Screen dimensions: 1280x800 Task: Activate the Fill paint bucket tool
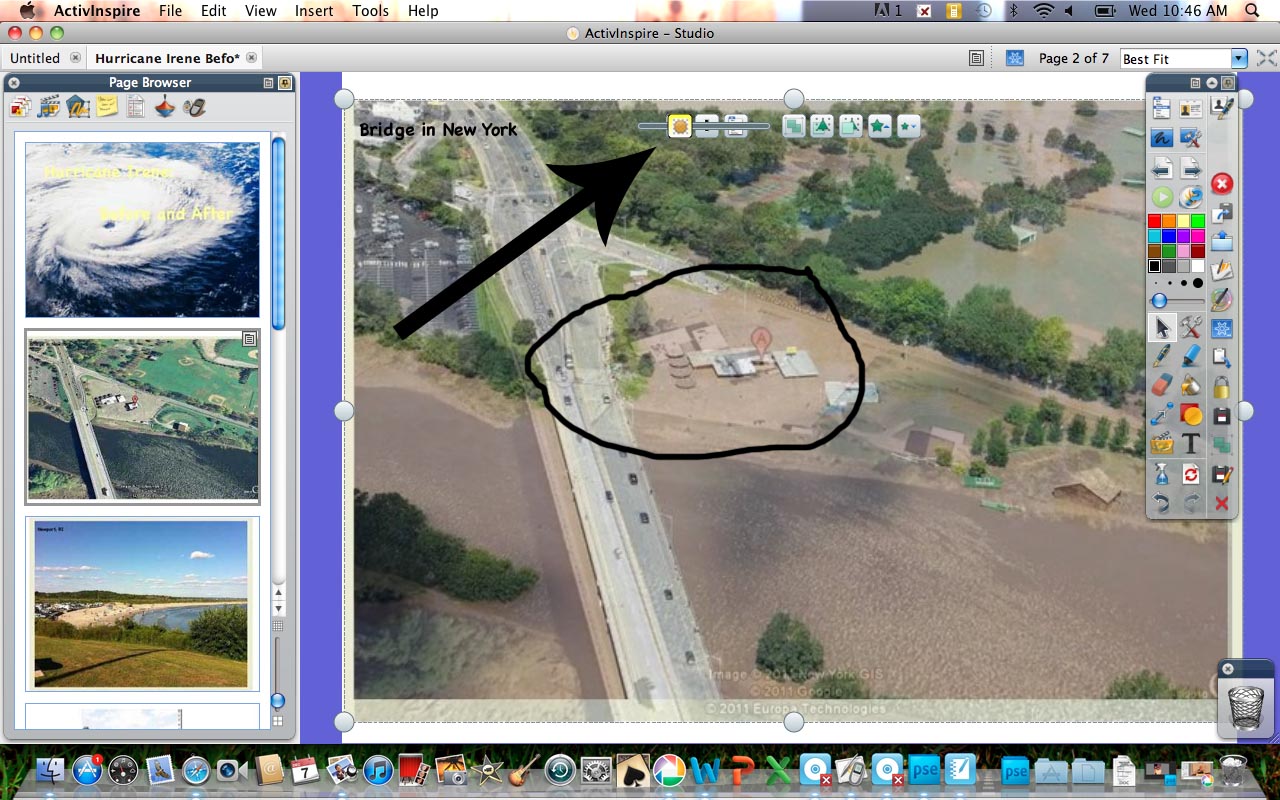[1191, 385]
